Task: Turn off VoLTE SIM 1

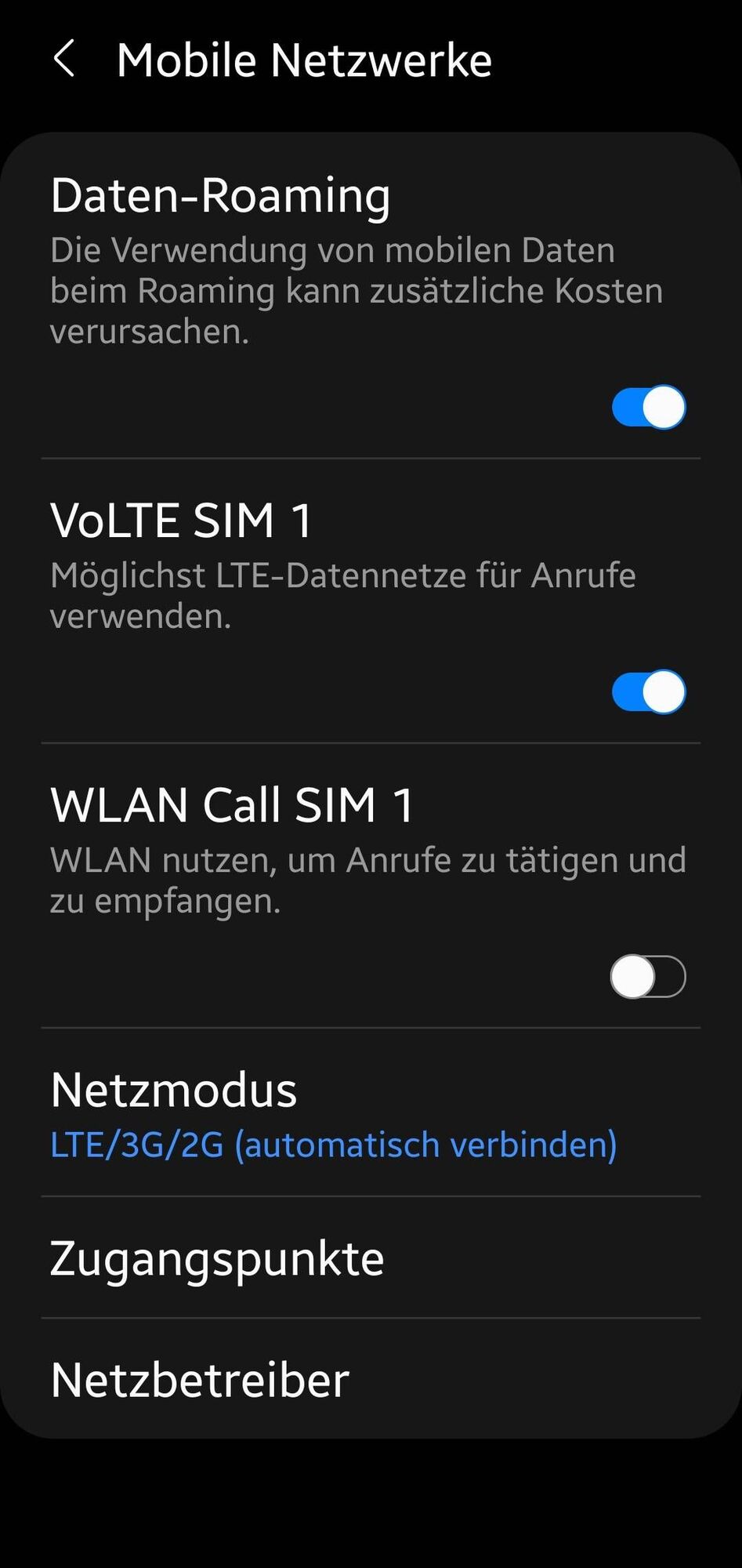Action: 648,691
